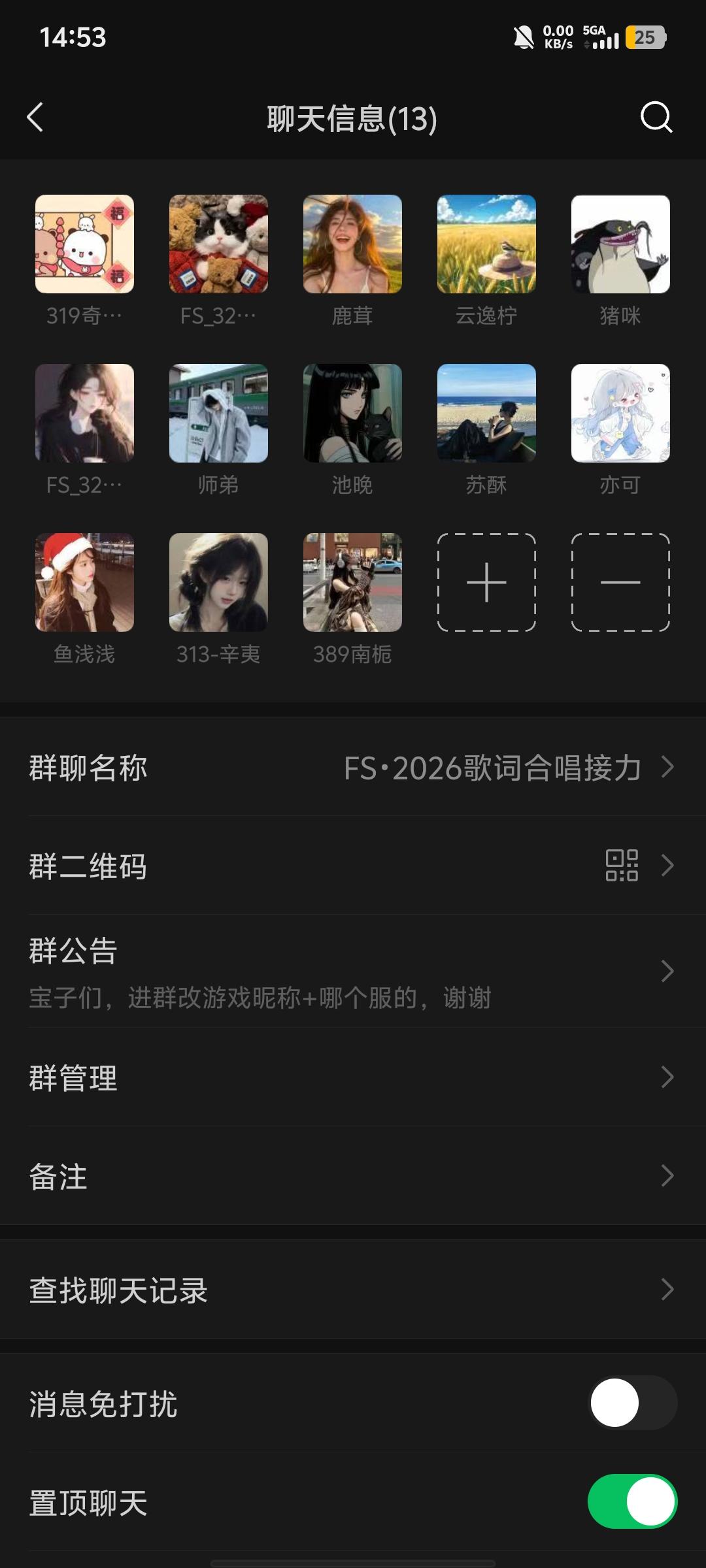This screenshot has width=706, height=1568.
Task: View member 鹿茸's profile
Action: pos(352,244)
